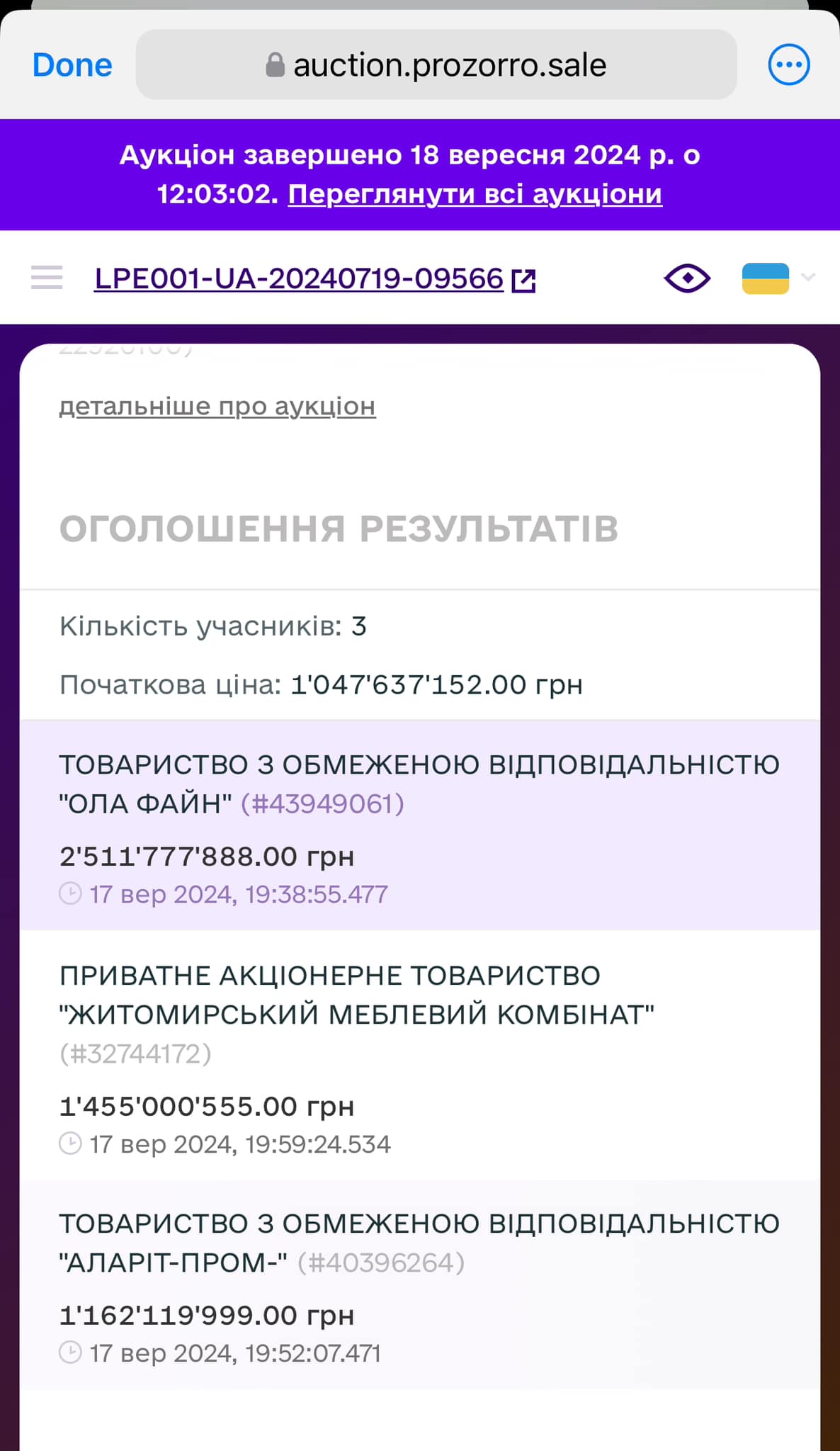Open auction link LPE001-UA-20240719-09566
The width and height of the screenshot is (840, 1451).
pos(315,279)
